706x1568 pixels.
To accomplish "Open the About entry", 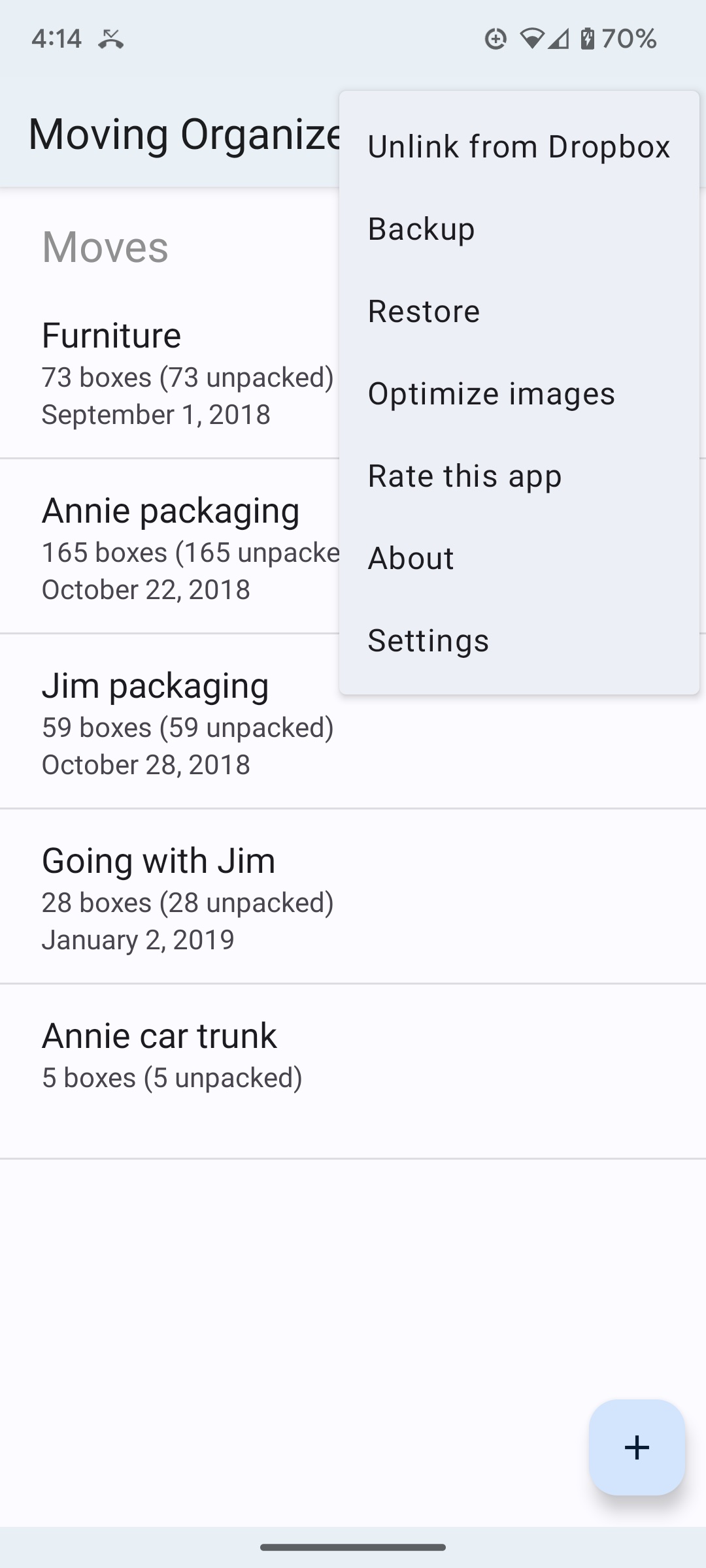I will click(x=519, y=558).
